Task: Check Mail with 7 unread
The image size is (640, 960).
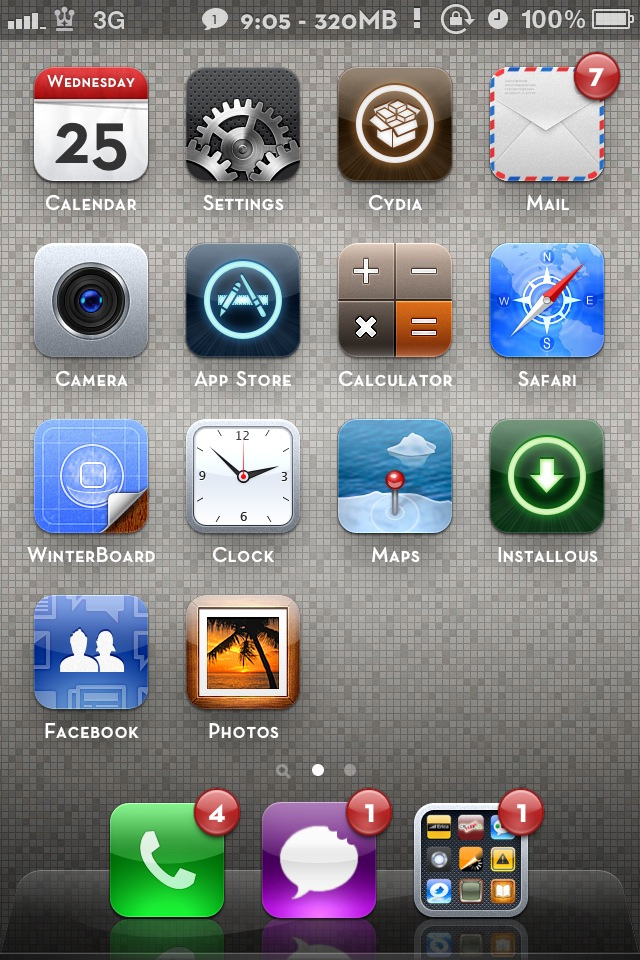Action: tap(547, 124)
